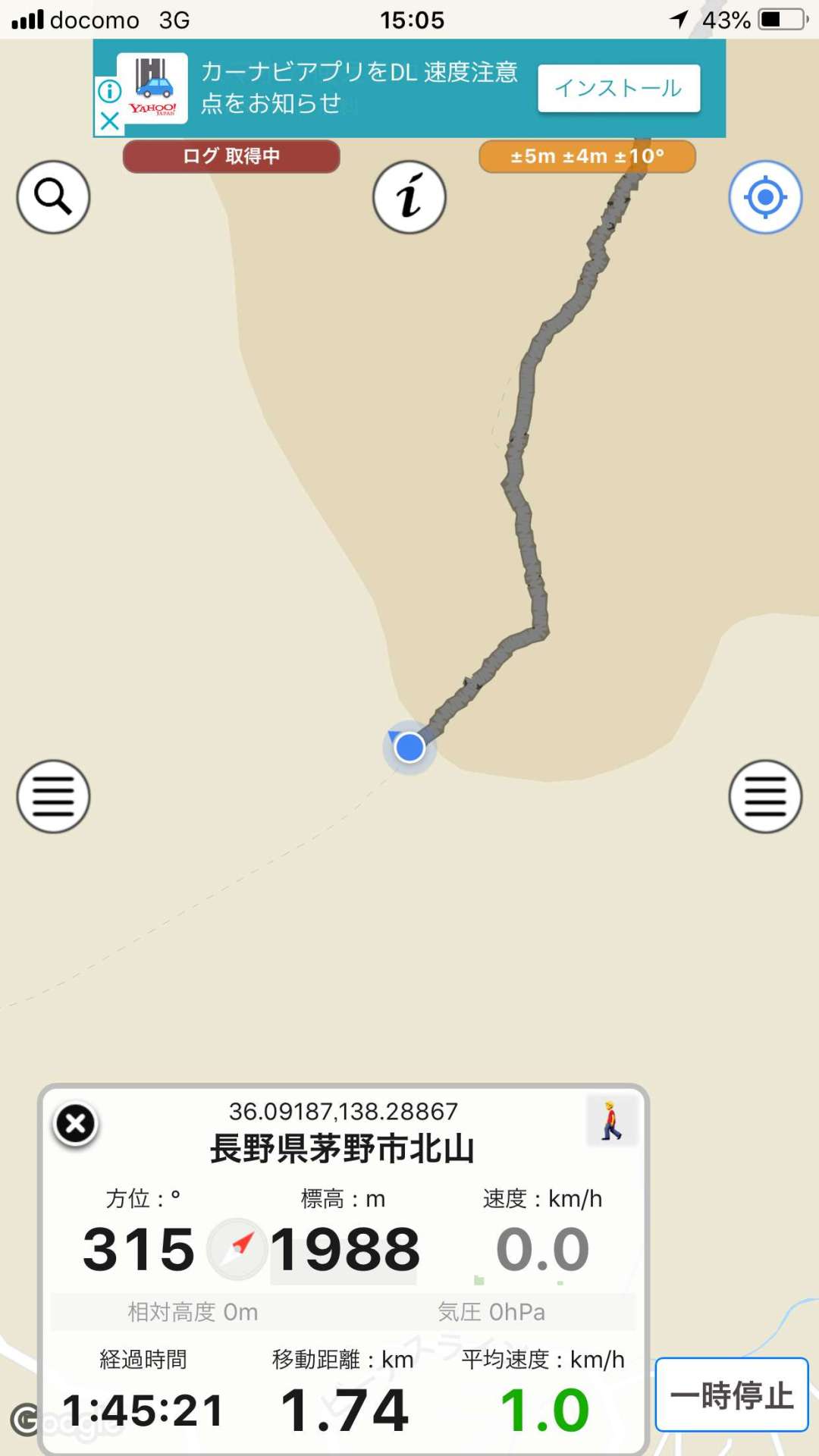The height and width of the screenshot is (1456, 819).
Task: Pause logging with 一時停止 button
Action: 732,1395
